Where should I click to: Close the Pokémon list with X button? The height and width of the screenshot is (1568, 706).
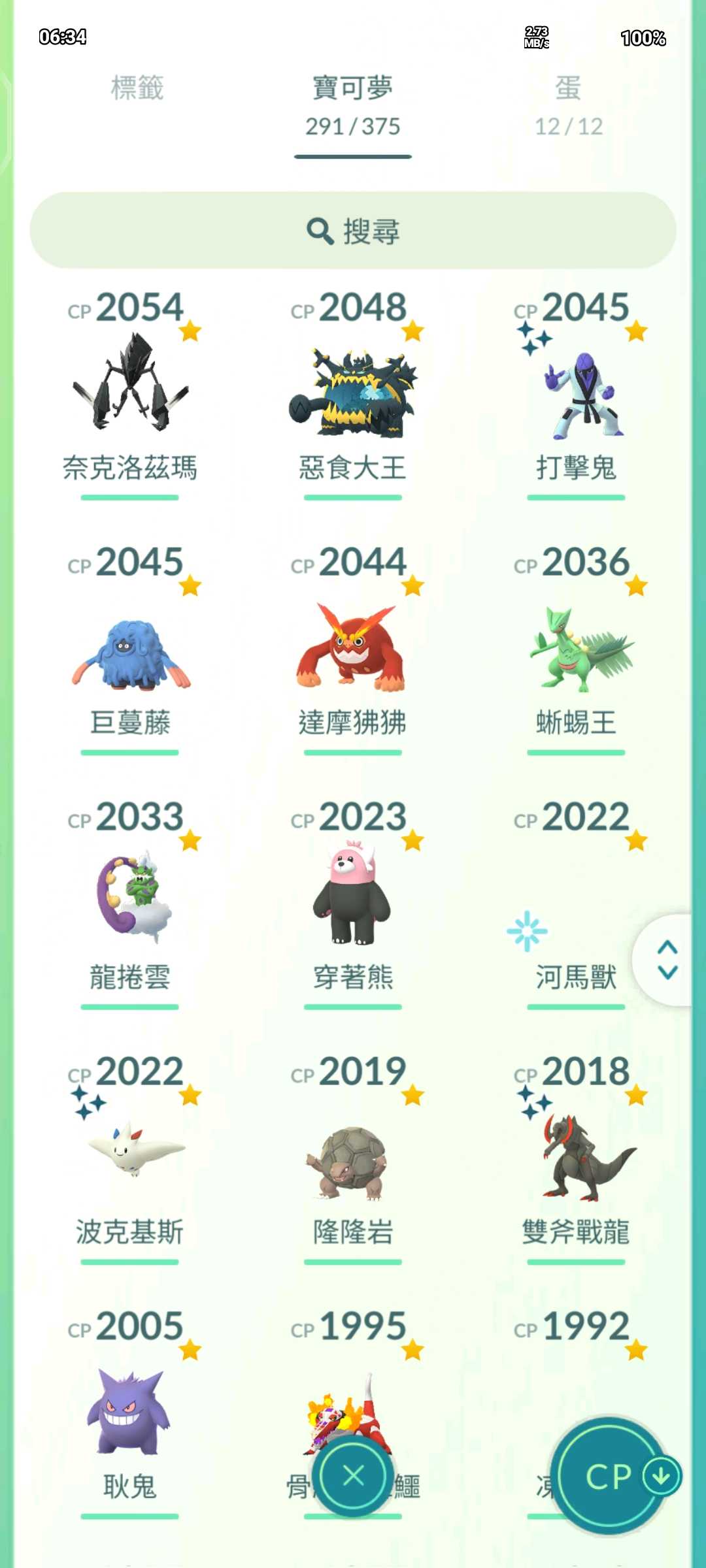353,1475
